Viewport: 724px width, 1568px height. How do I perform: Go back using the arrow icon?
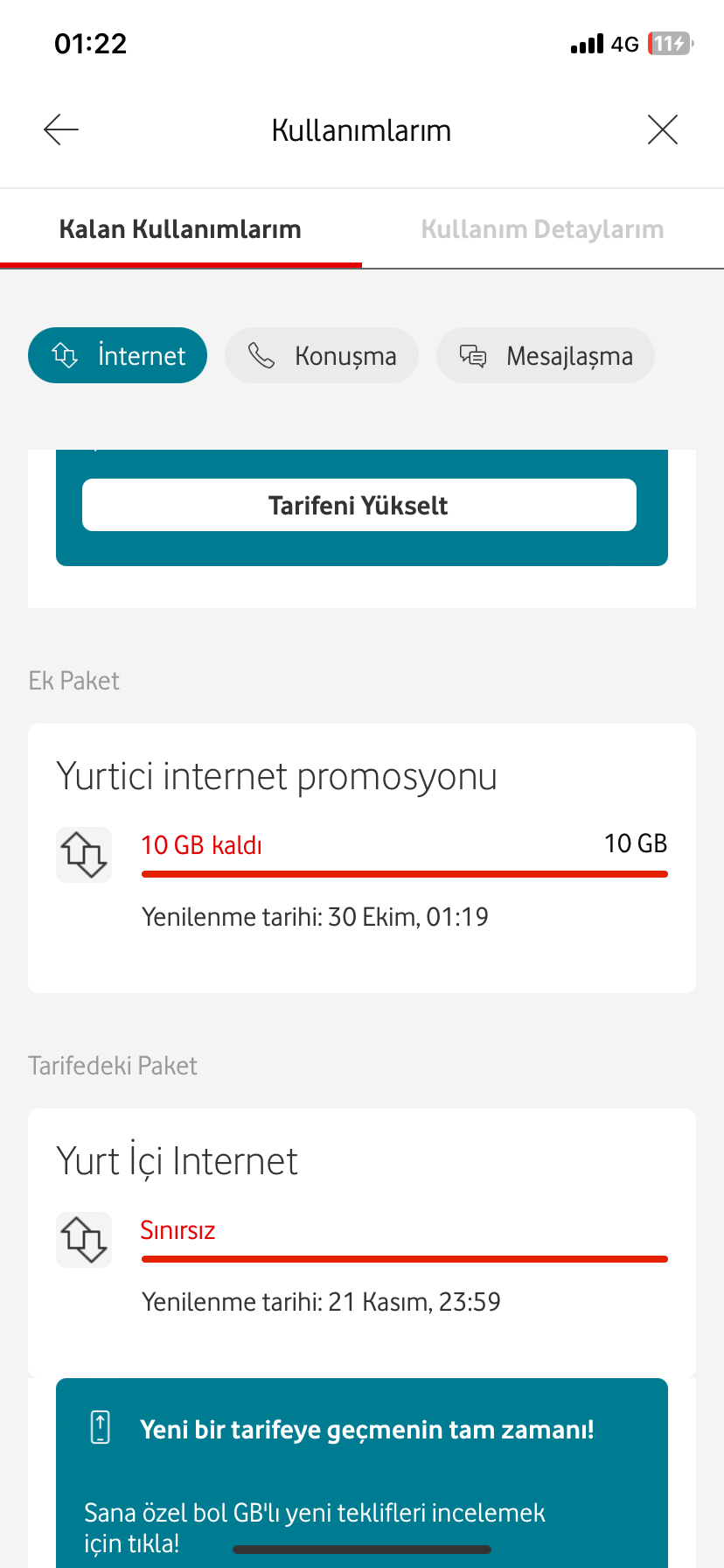pyautogui.click(x=61, y=129)
